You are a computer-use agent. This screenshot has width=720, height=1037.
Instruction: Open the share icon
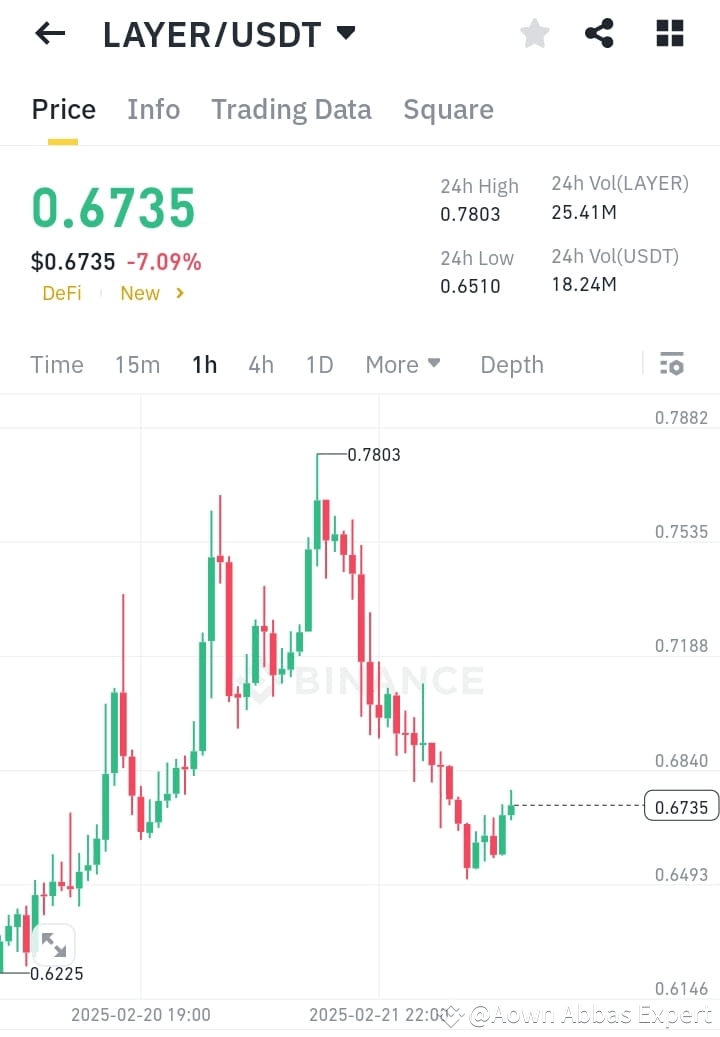pyautogui.click(x=599, y=33)
